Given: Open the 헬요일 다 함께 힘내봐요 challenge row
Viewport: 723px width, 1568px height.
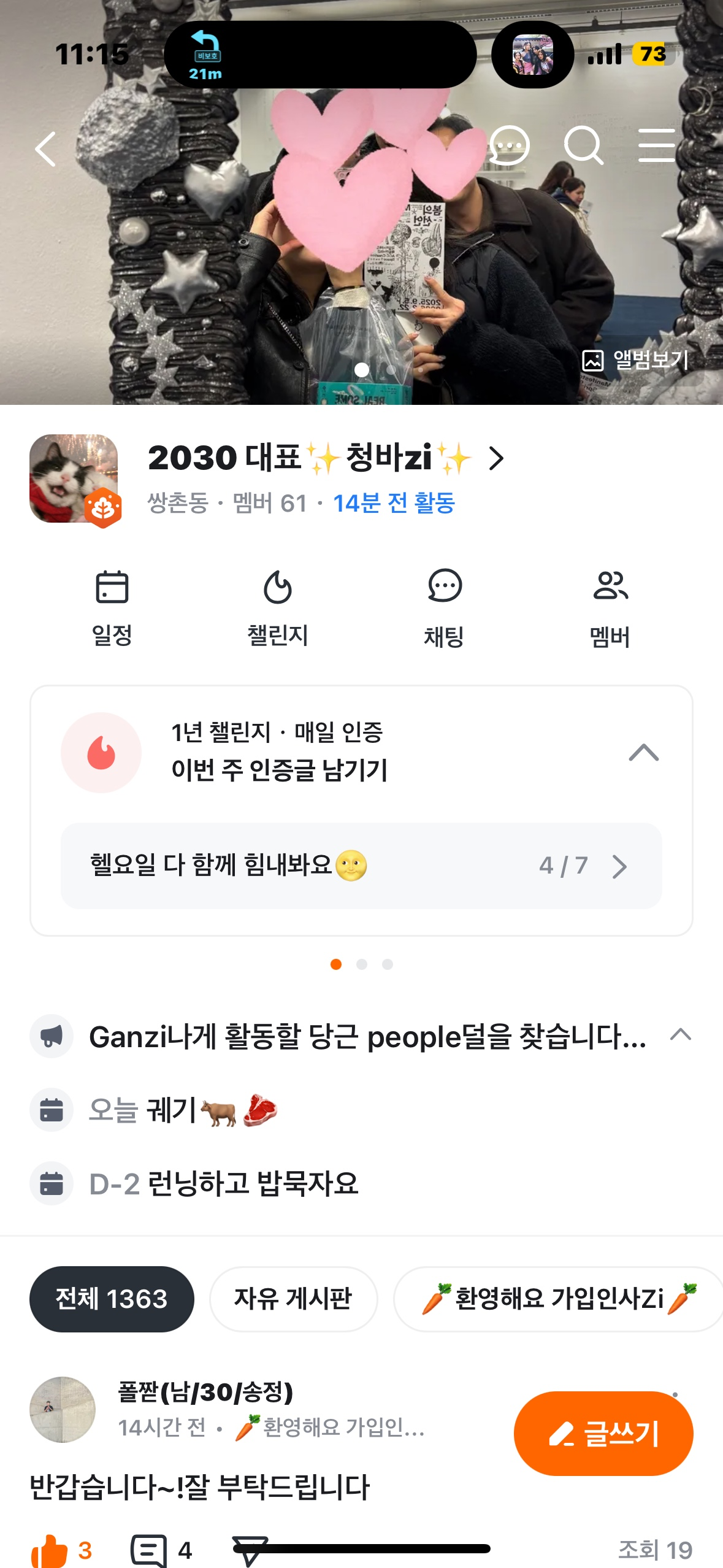Looking at the screenshot, I should (361, 866).
